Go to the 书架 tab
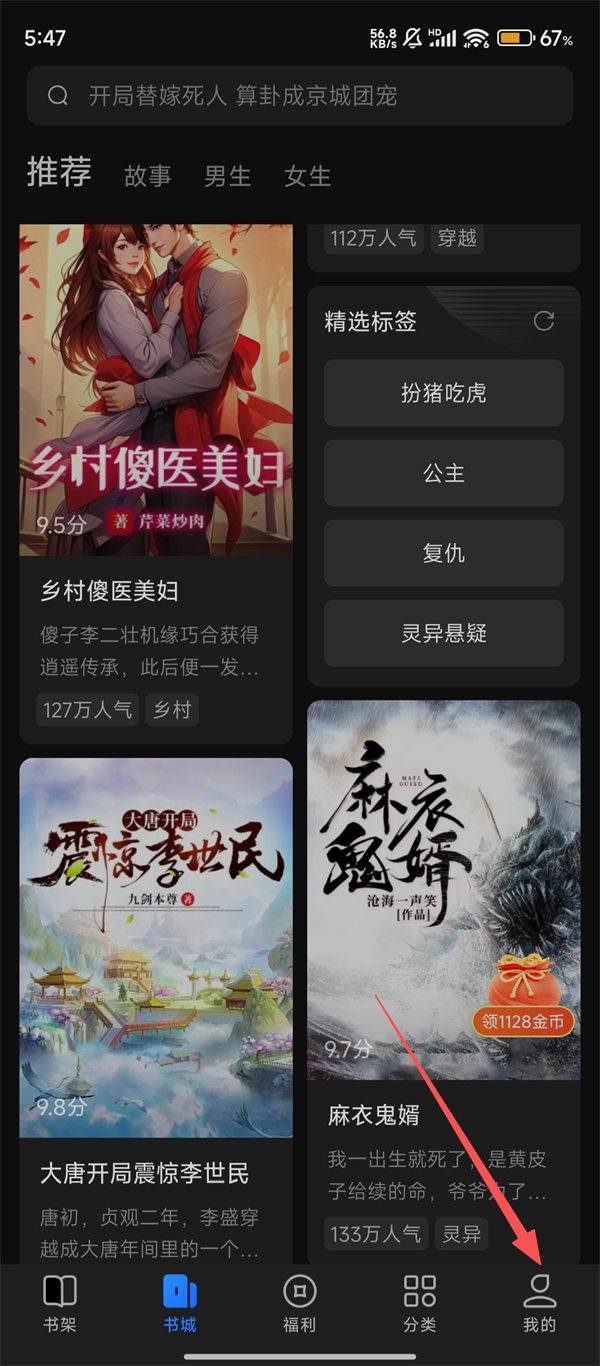This screenshot has height=1366, width=600. pos(60,1303)
